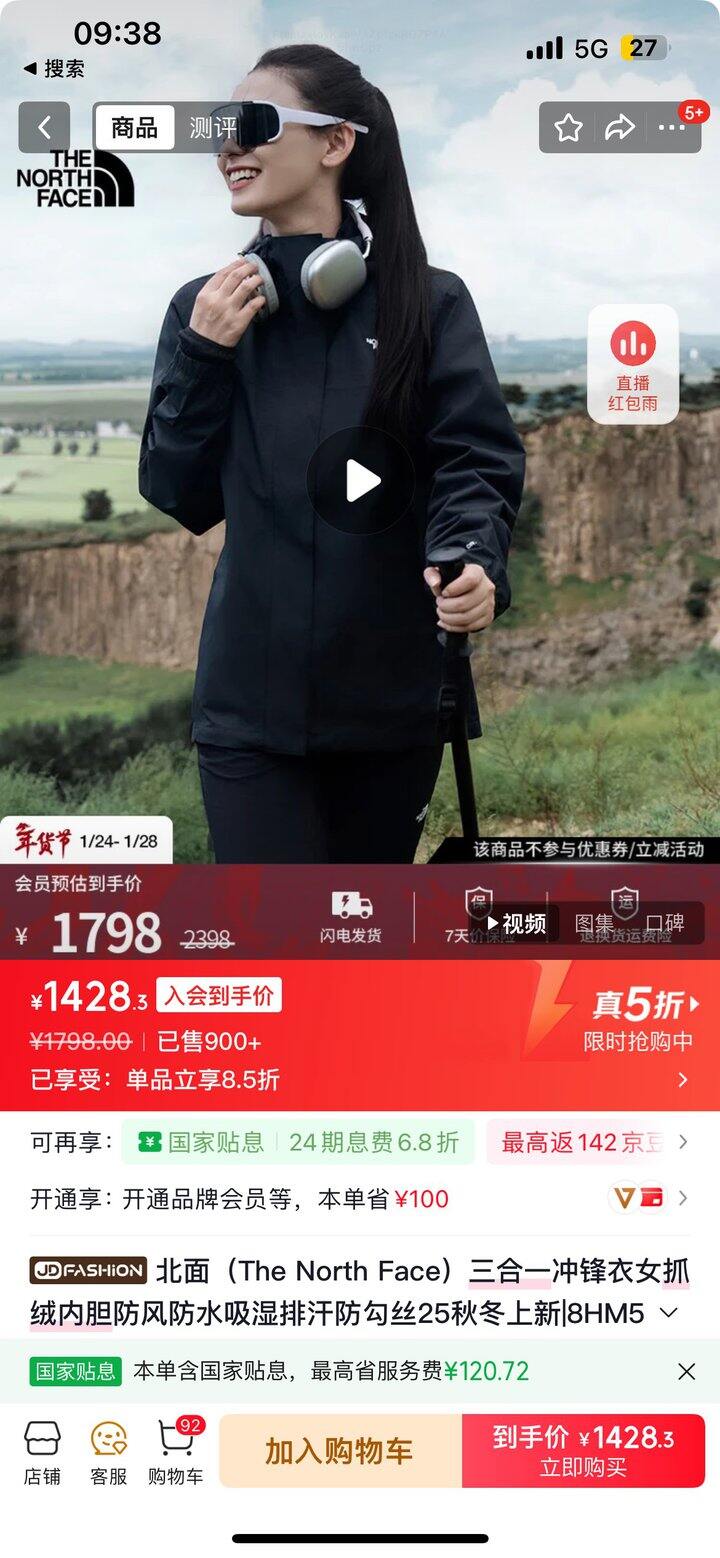This screenshot has width=720, height=1558.
Task: Switch to 口碑 reviews section
Action: (x=665, y=923)
